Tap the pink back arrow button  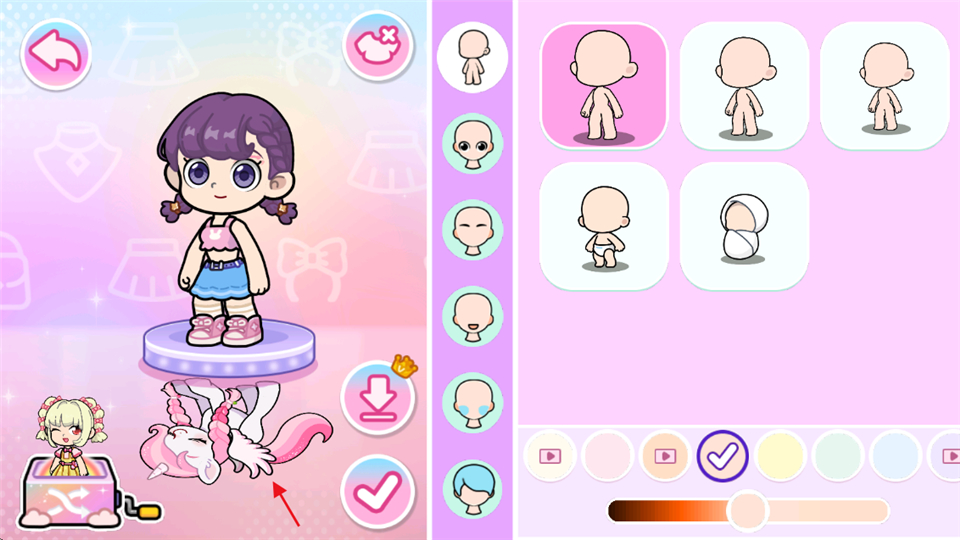[x=58, y=53]
